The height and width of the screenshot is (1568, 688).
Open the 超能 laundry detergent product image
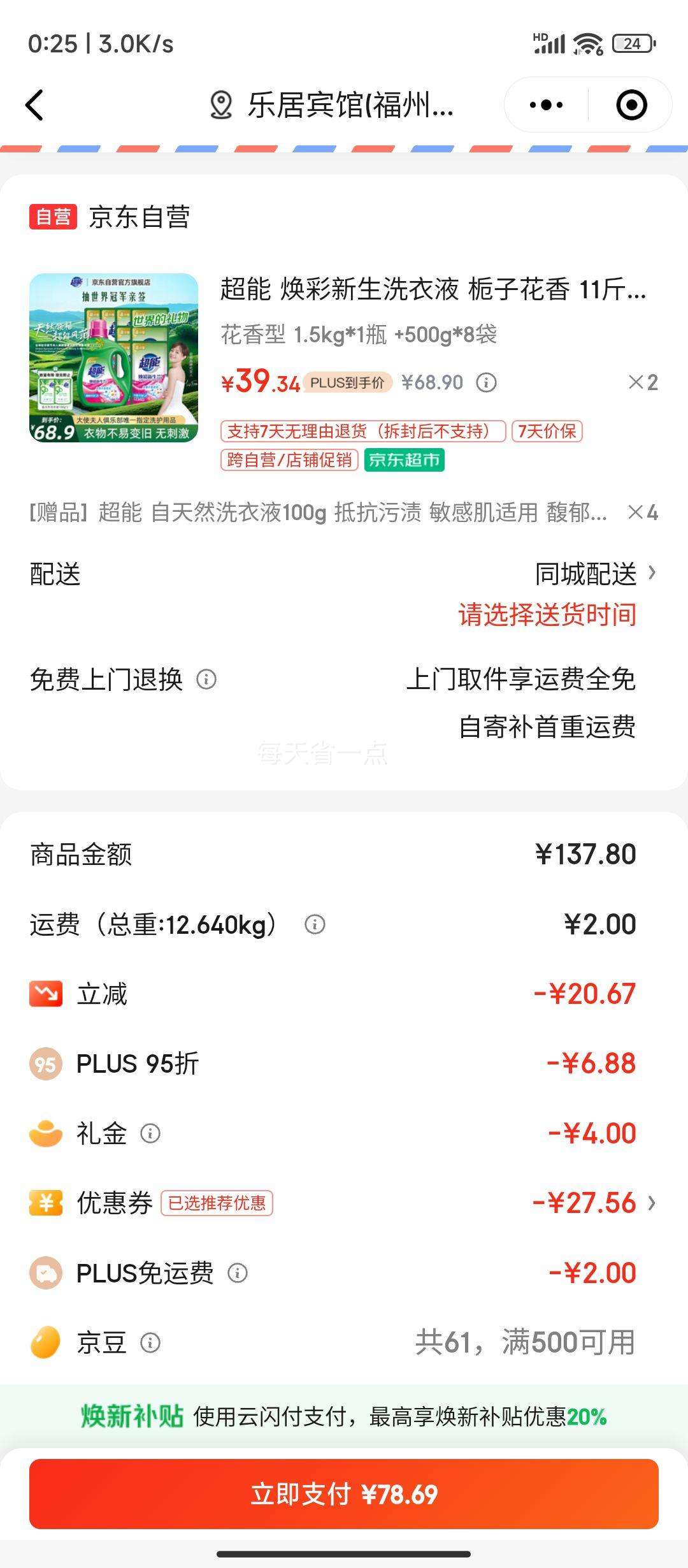pyautogui.click(x=114, y=358)
